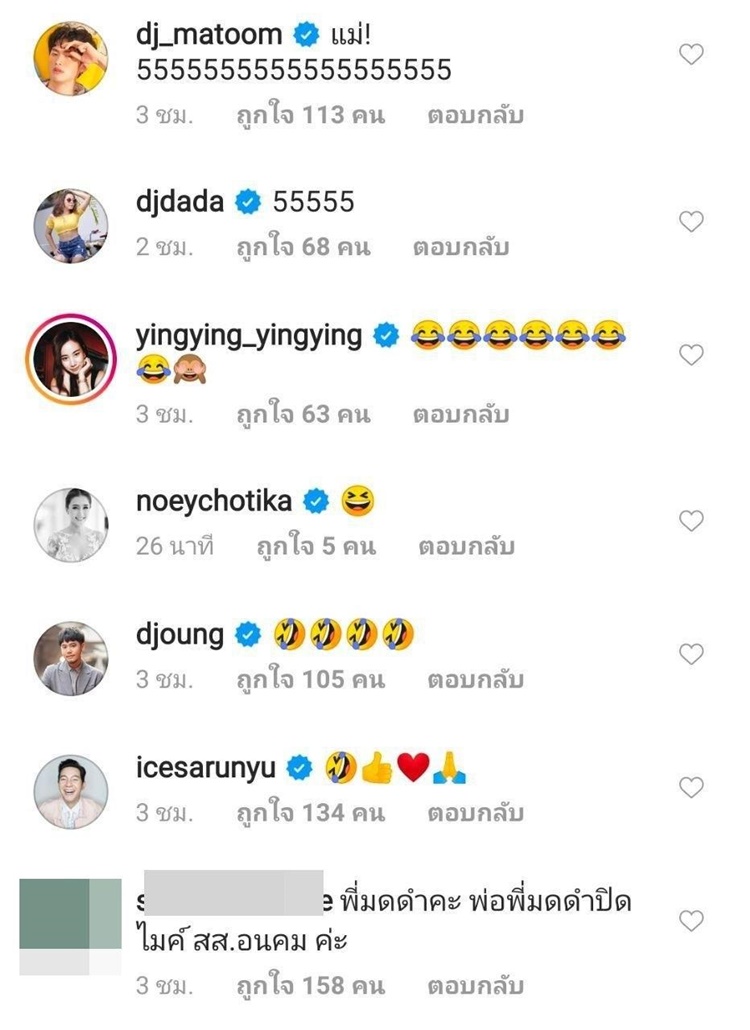Image resolution: width=750 pixels, height=1030 pixels.
Task: Reply to dj_matoom's comment
Action: [475, 115]
